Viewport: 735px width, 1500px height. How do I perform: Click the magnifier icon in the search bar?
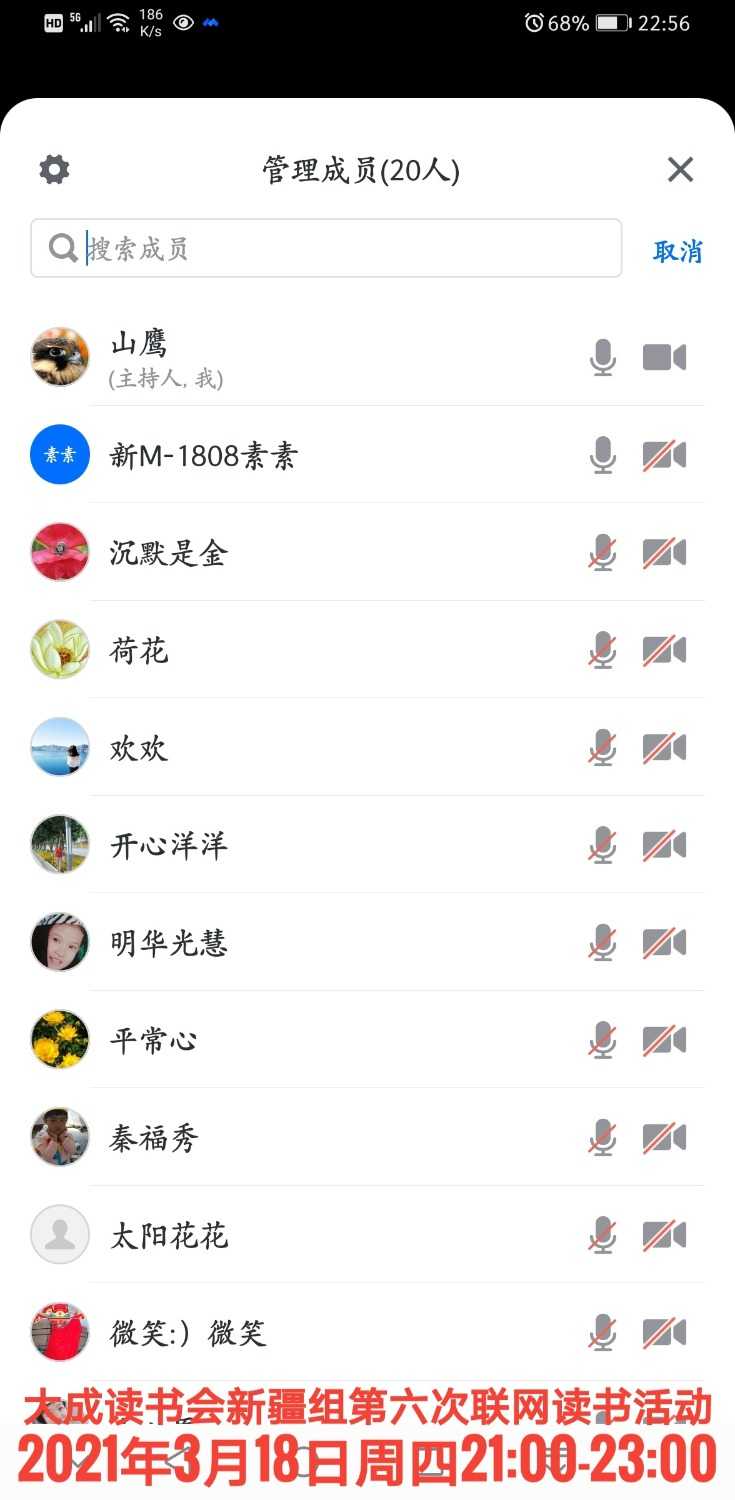[62, 247]
